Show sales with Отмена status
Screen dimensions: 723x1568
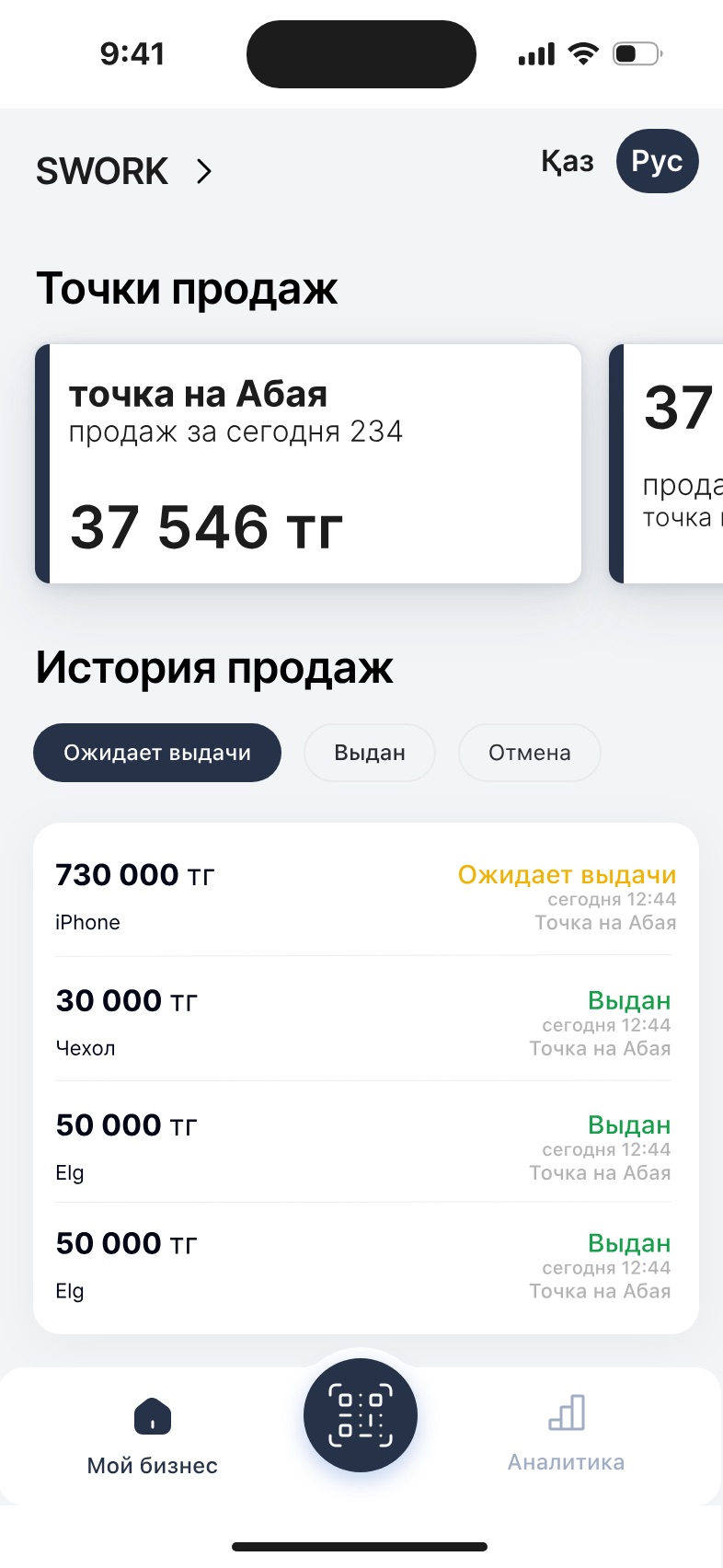pos(530,753)
